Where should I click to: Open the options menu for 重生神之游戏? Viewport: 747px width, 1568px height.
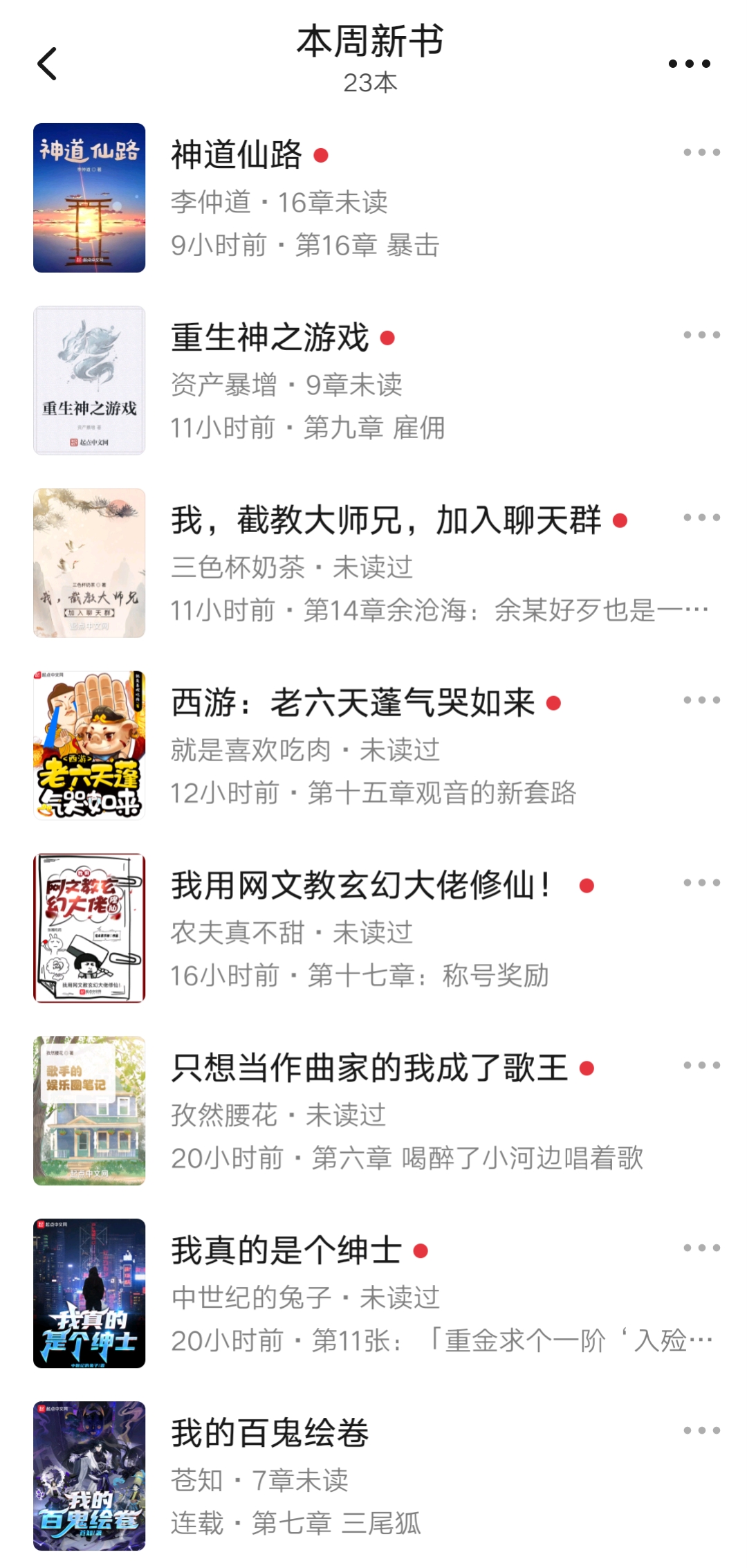point(701,334)
